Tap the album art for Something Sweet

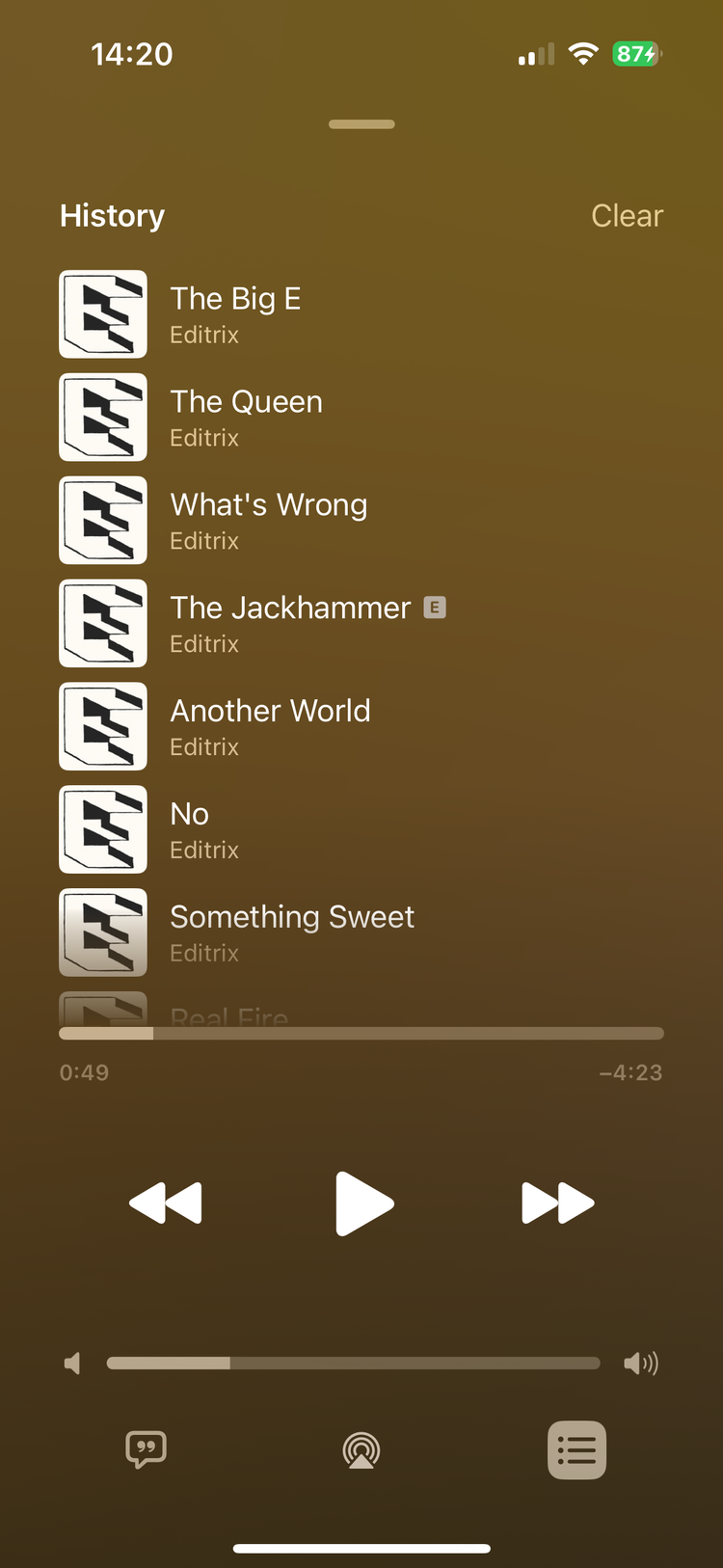(102, 932)
